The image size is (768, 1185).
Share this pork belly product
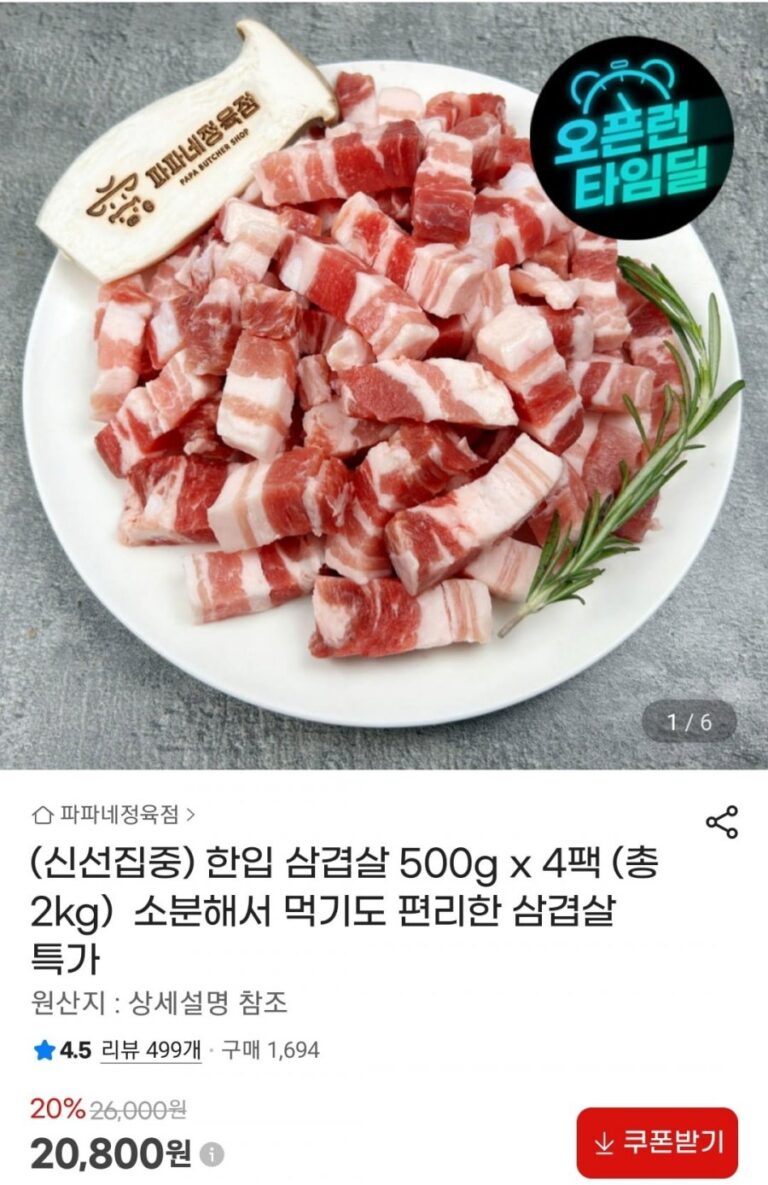click(x=722, y=821)
